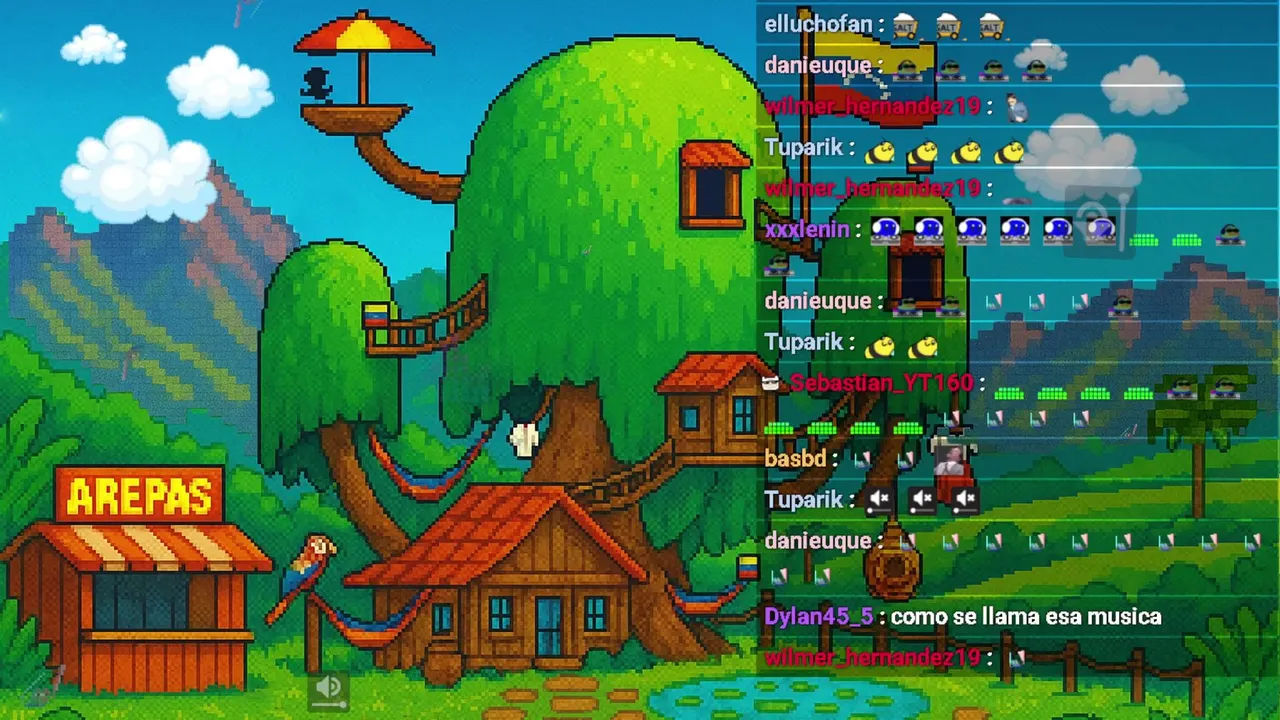The image size is (1280, 720).
Task: Open the translucent headphone audio control
Action: tap(1099, 222)
